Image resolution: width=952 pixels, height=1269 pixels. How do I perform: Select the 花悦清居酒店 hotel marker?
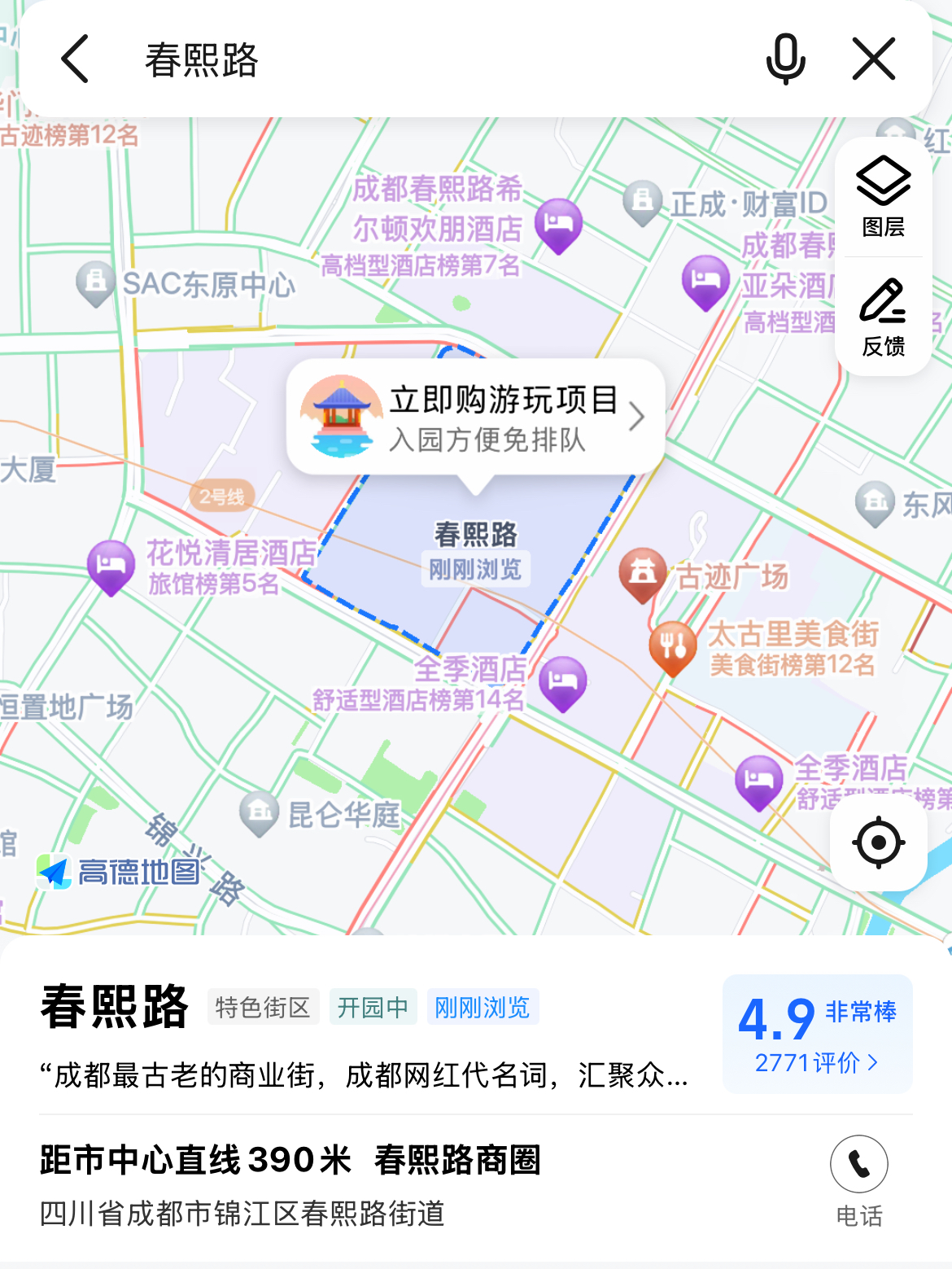tap(111, 566)
